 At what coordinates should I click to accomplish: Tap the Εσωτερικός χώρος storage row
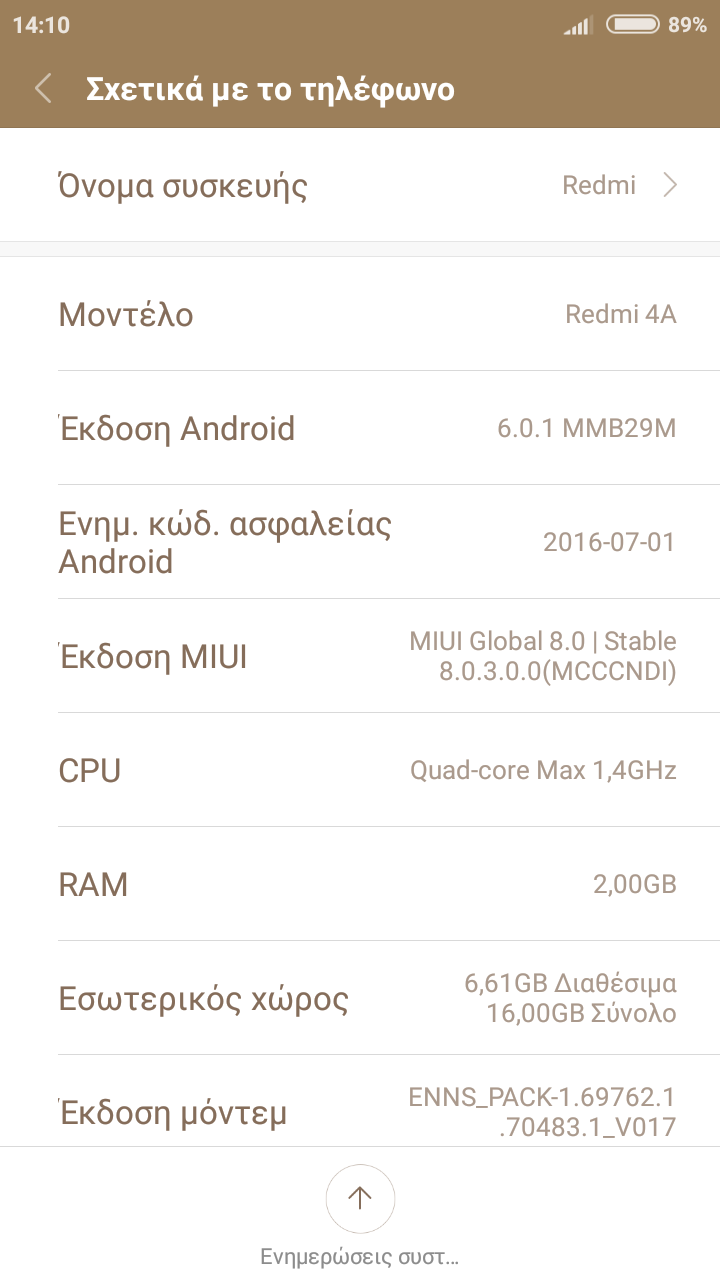(360, 998)
